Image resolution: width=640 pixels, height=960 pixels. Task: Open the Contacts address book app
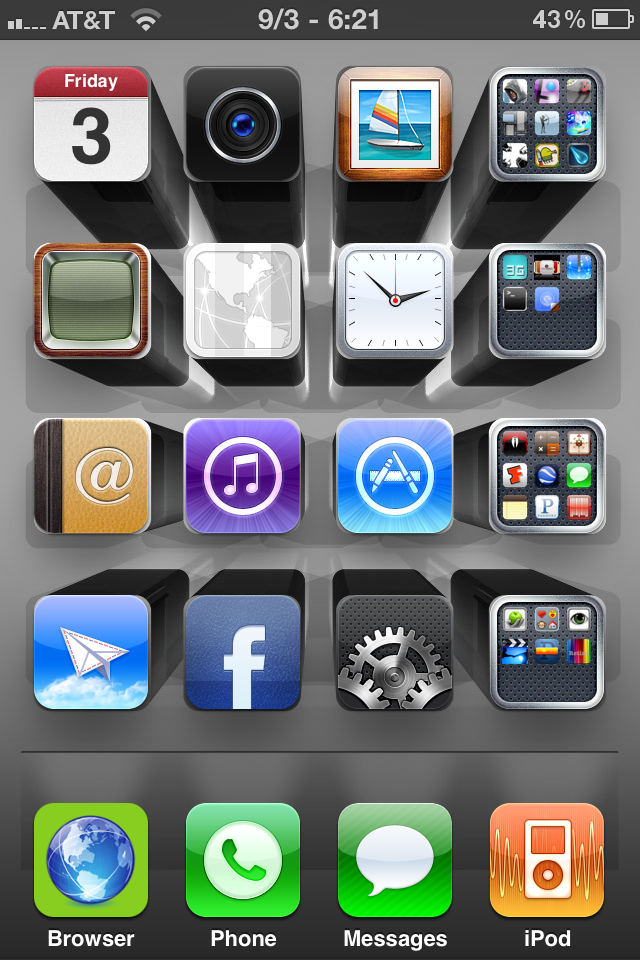[91, 476]
